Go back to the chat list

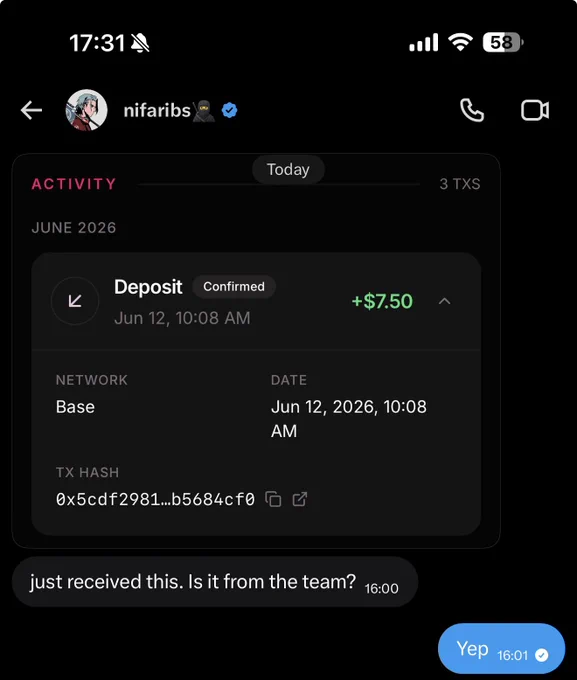(x=31, y=110)
